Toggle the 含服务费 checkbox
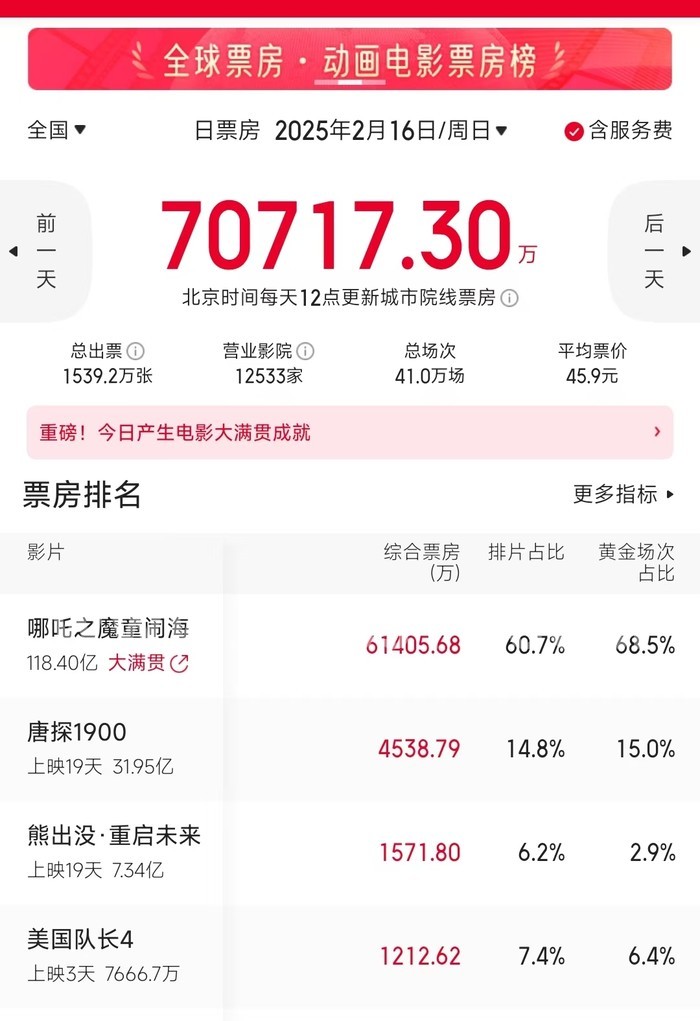The height and width of the screenshot is (1021, 700). [574, 131]
